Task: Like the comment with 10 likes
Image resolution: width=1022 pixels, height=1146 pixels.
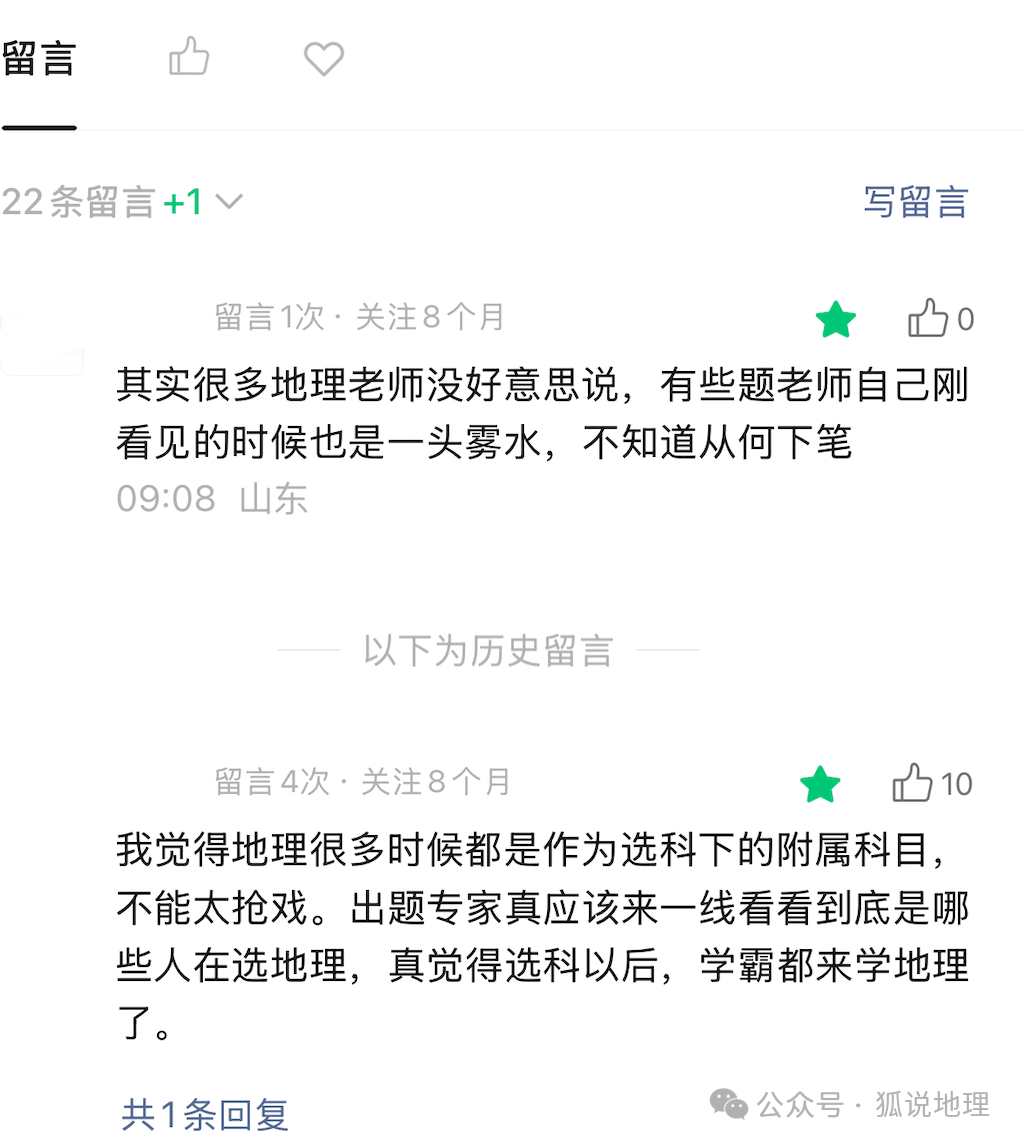Action: (x=913, y=784)
